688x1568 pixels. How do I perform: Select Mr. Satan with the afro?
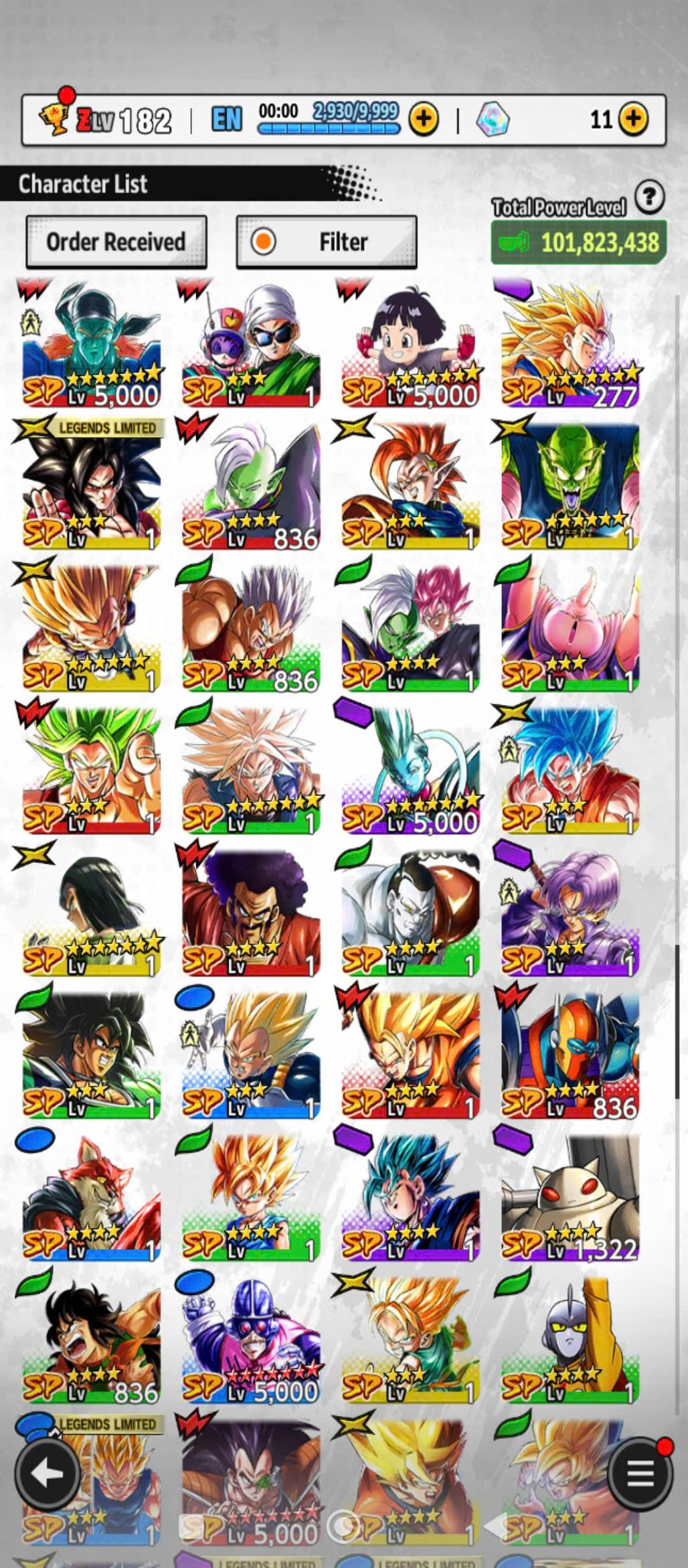coord(251,912)
